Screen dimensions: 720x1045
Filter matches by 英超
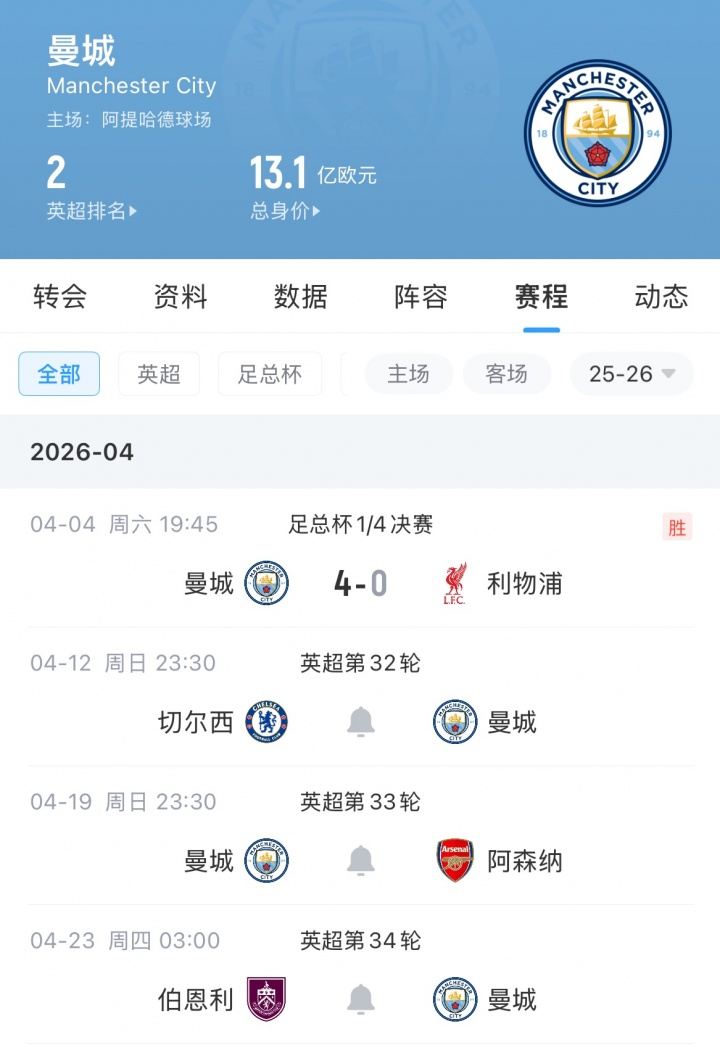pyautogui.click(x=159, y=374)
